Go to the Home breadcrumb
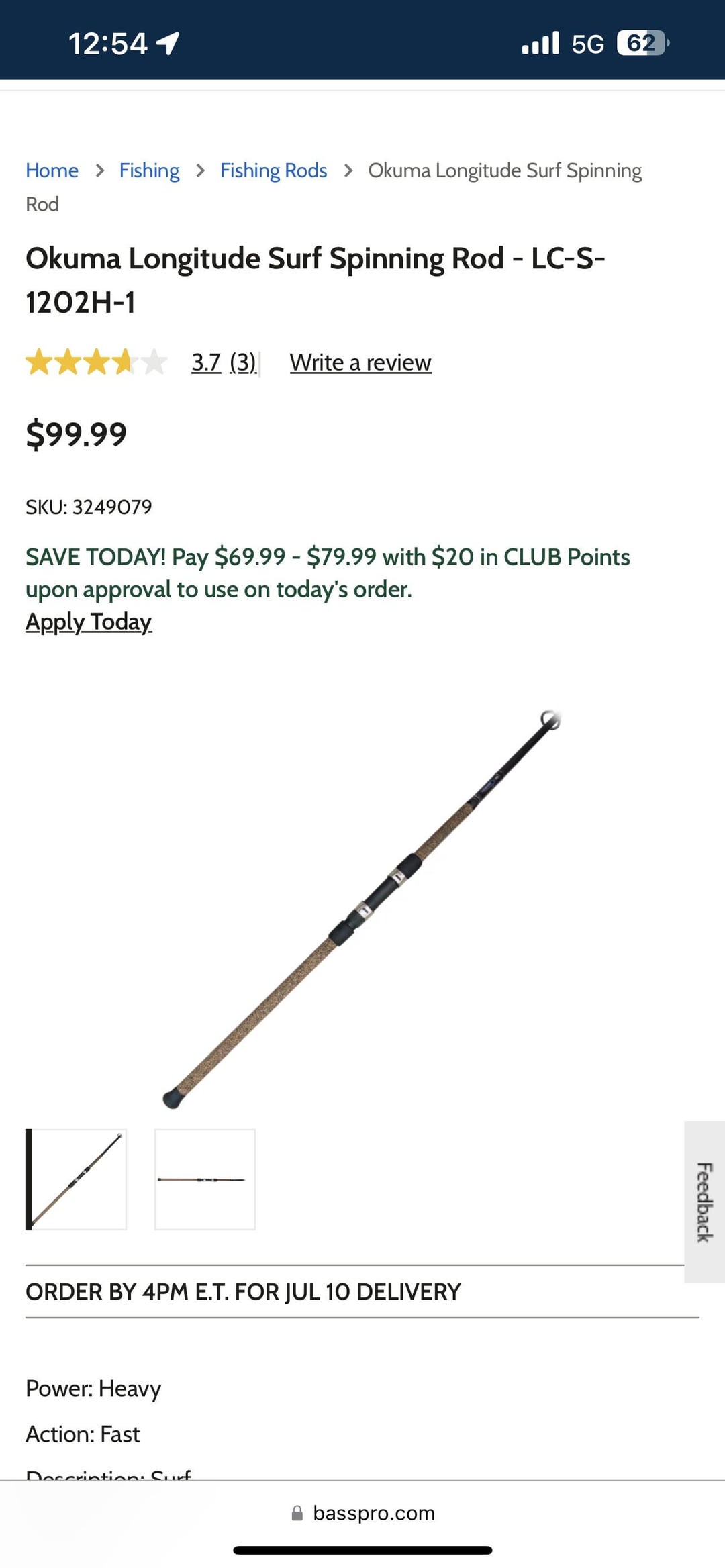The height and width of the screenshot is (1568, 725). pos(52,170)
